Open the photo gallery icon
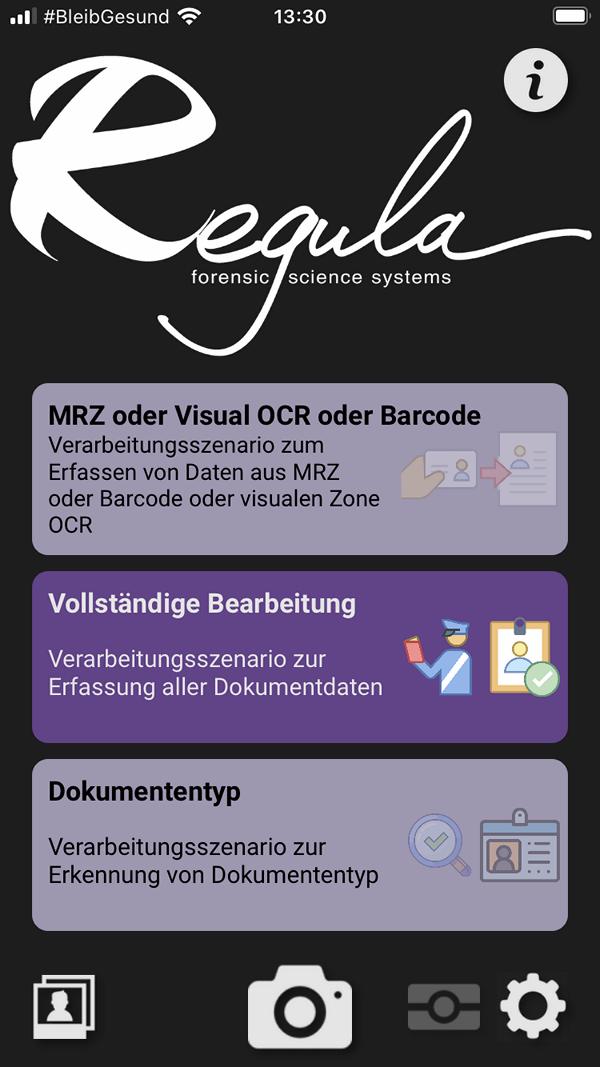Image resolution: width=600 pixels, height=1067 pixels. (x=64, y=1006)
